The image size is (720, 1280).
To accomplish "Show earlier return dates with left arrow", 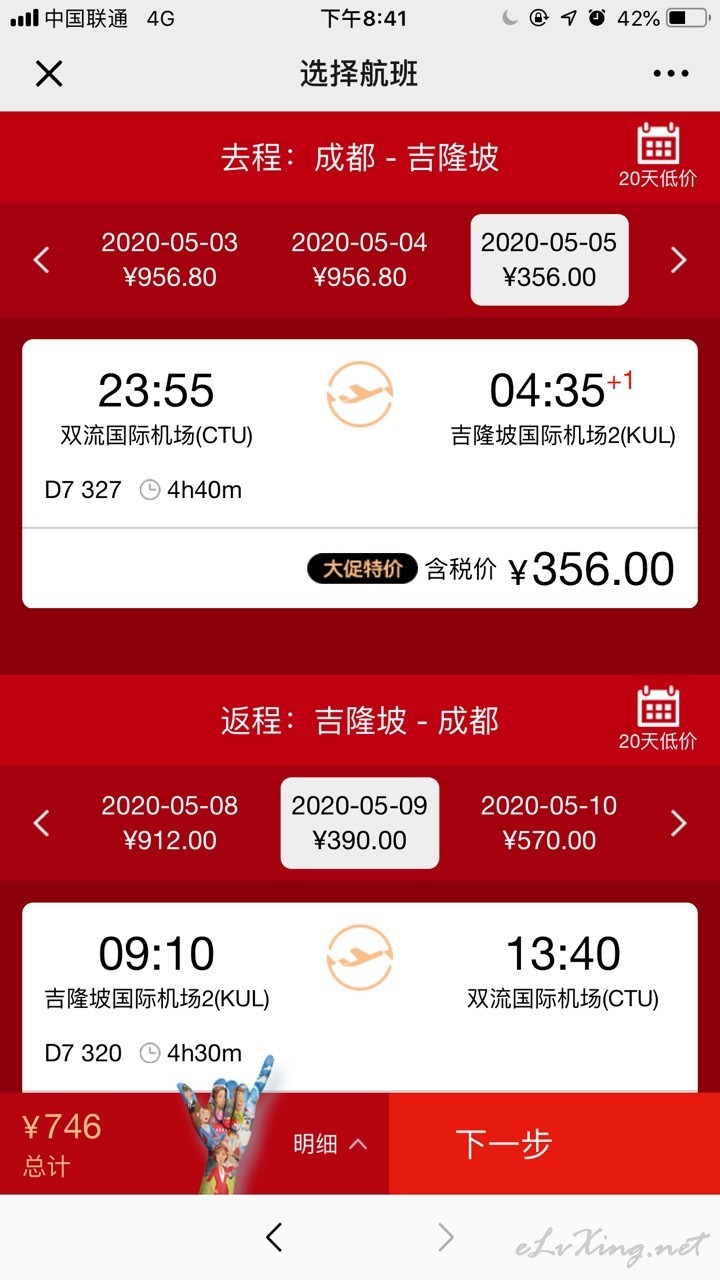I will pyautogui.click(x=41, y=823).
